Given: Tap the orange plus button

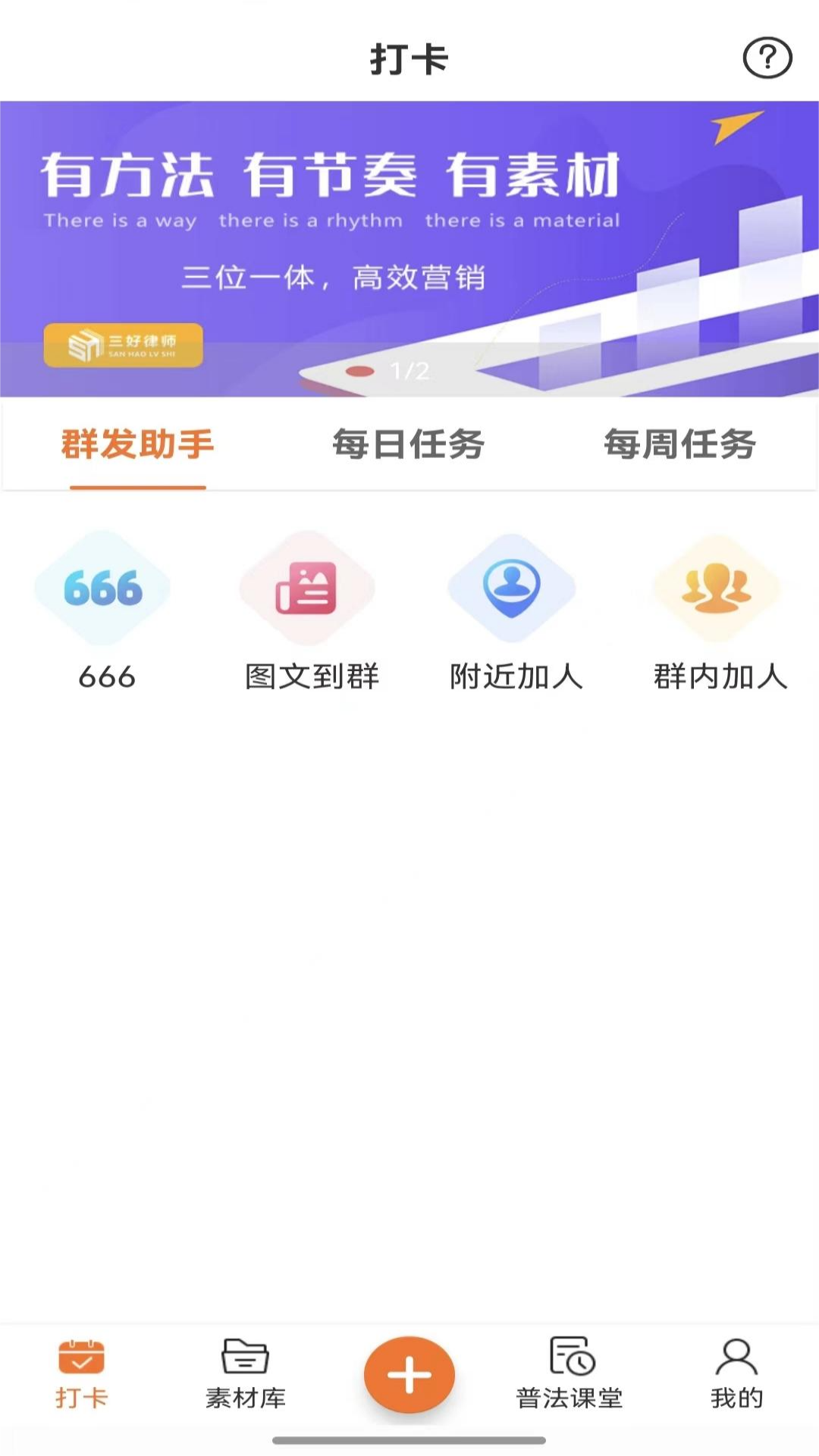Looking at the screenshot, I should [x=409, y=1373].
